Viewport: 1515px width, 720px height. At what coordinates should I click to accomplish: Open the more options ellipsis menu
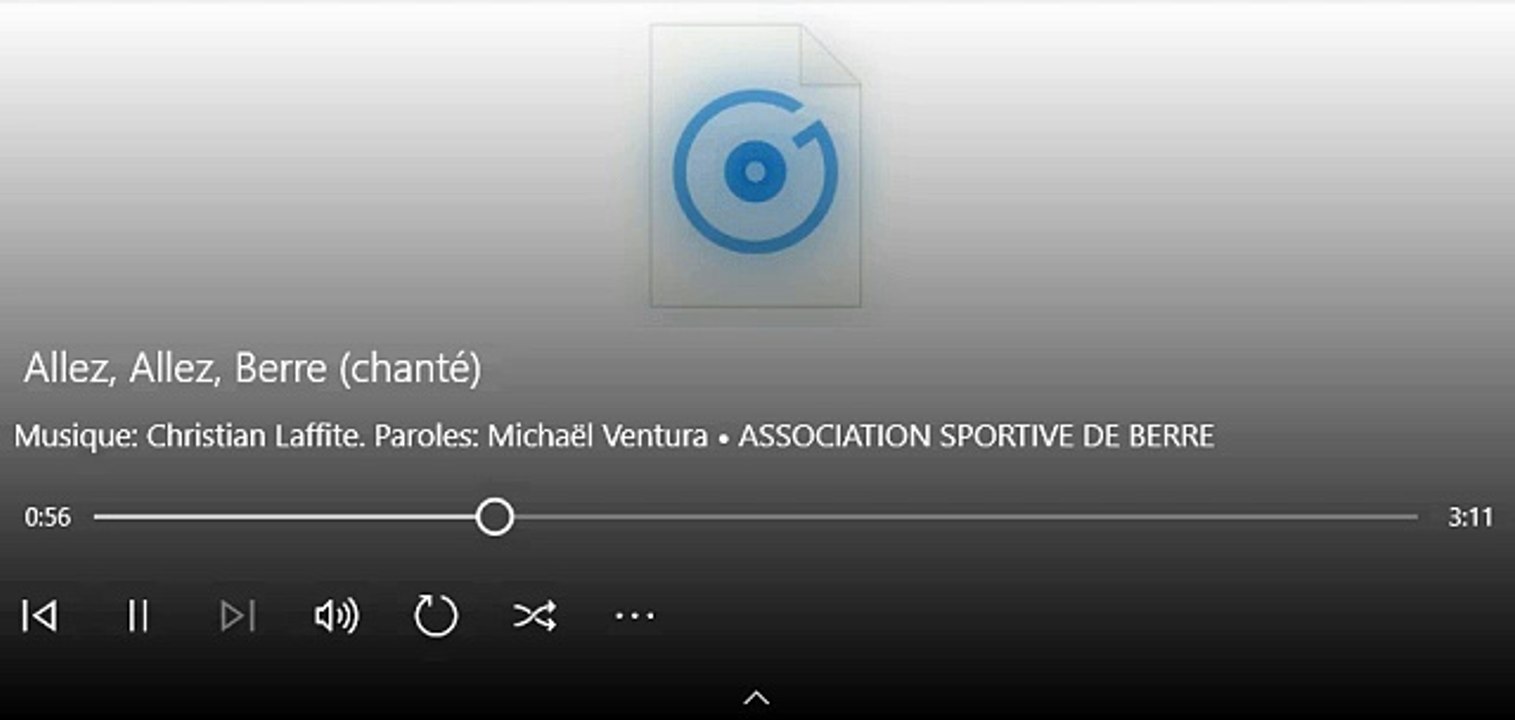(x=634, y=616)
